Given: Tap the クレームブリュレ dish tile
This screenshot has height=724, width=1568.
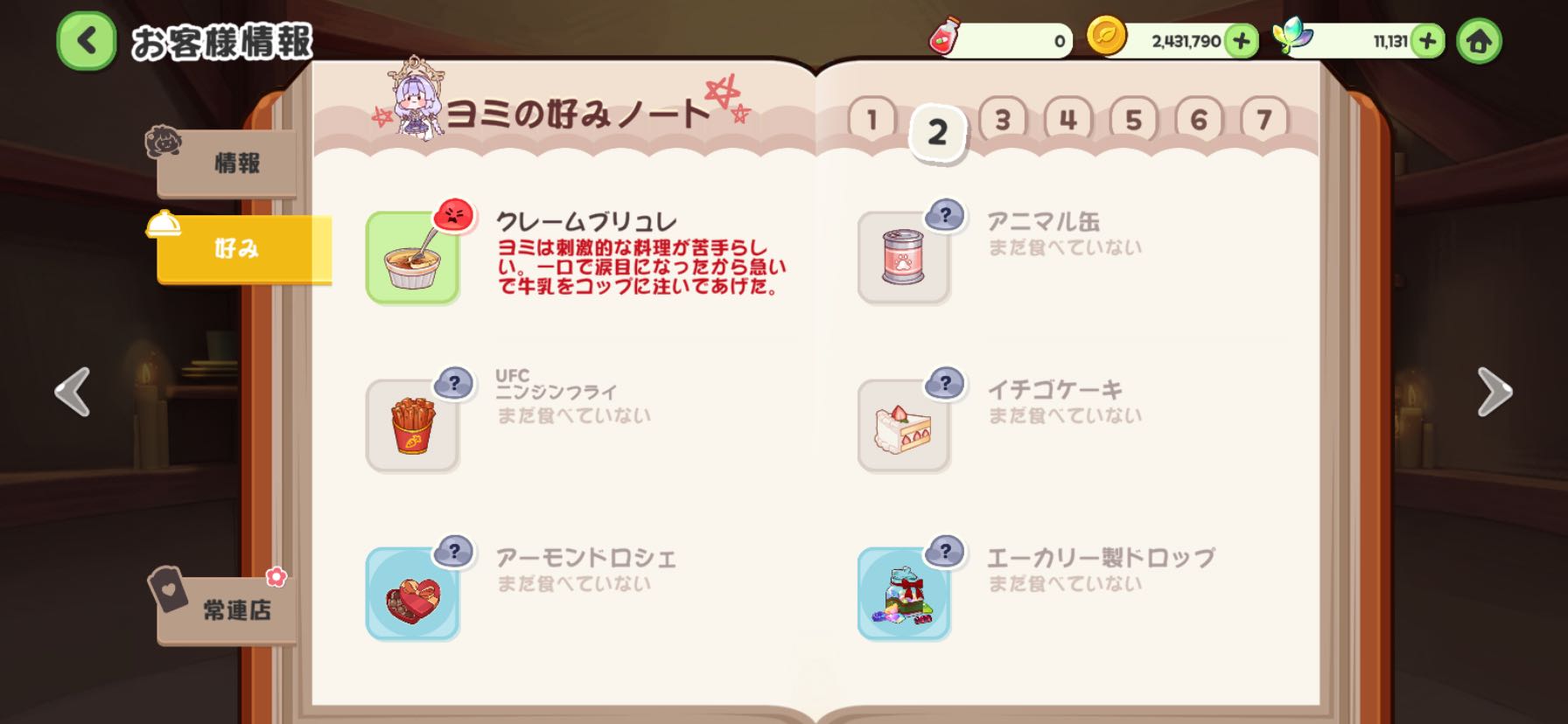Looking at the screenshot, I should click(x=412, y=258).
